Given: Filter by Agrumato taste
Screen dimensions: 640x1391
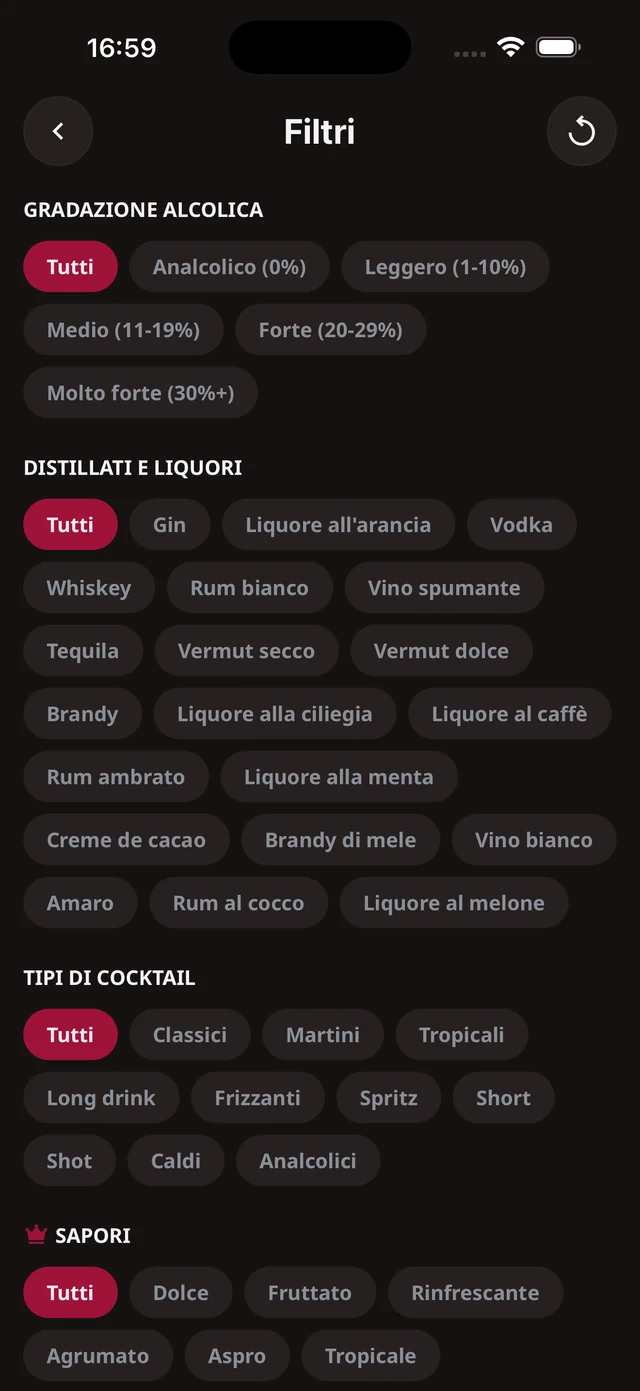Looking at the screenshot, I should click(x=98, y=1356).
